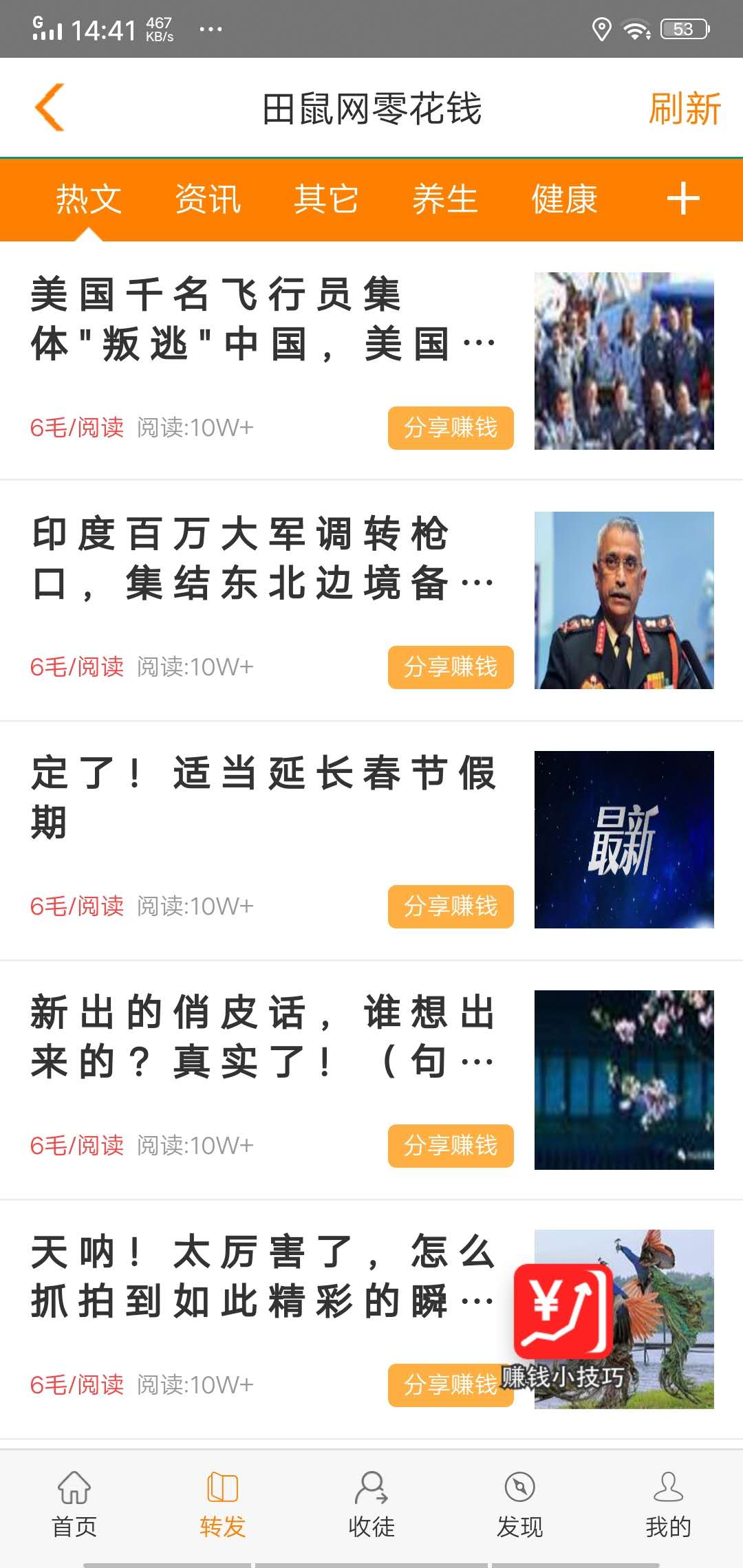743x1568 pixels.
Task: Tap 刷新 to refresh the list
Action: tap(684, 109)
